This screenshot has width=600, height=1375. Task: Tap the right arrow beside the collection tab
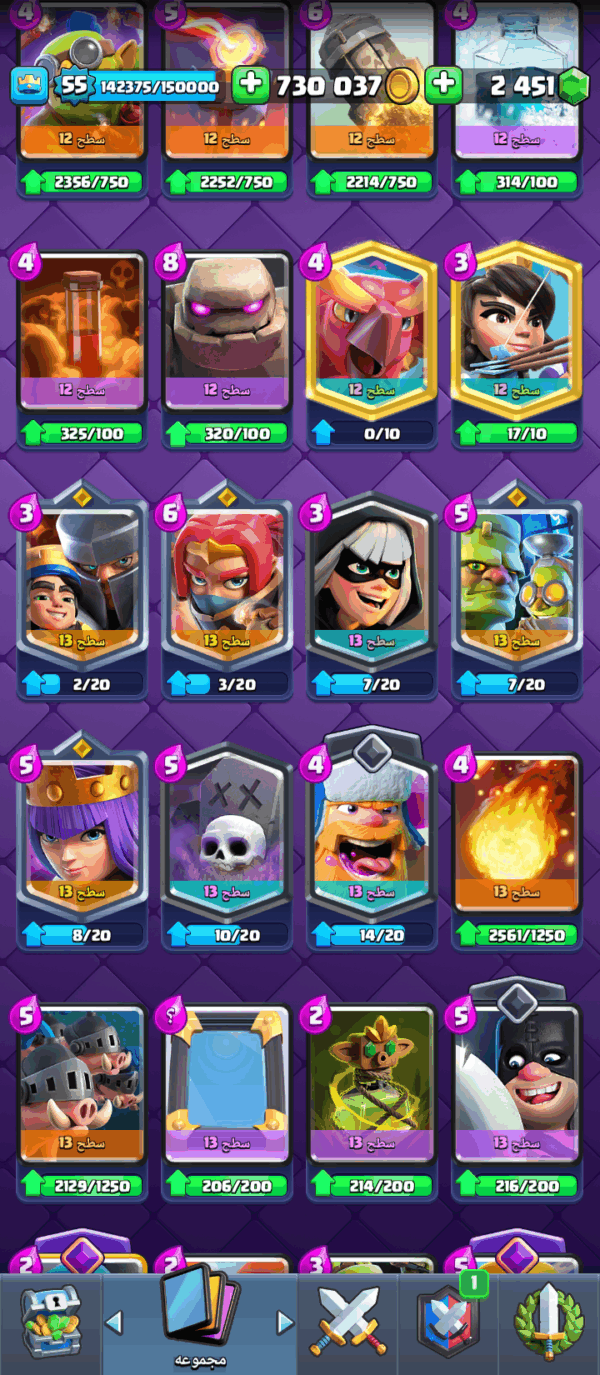[285, 1322]
